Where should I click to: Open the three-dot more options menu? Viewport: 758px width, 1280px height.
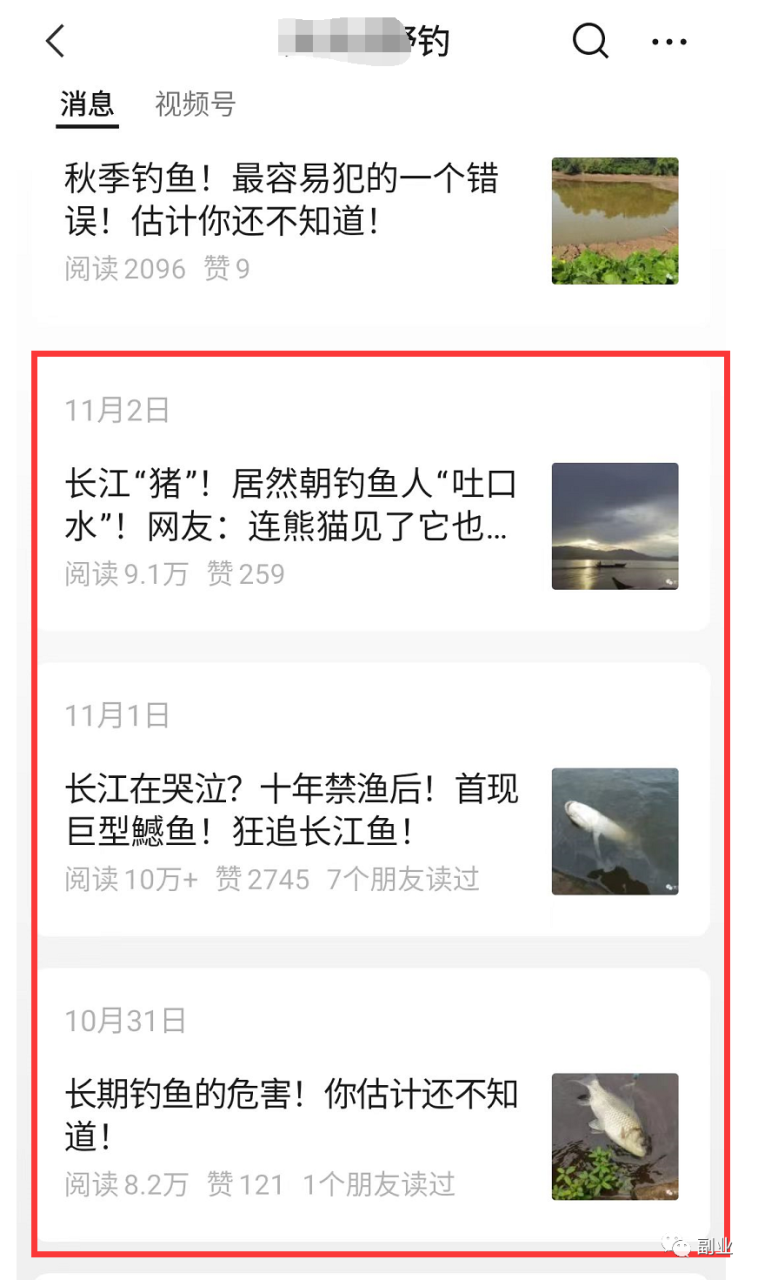click(x=668, y=41)
